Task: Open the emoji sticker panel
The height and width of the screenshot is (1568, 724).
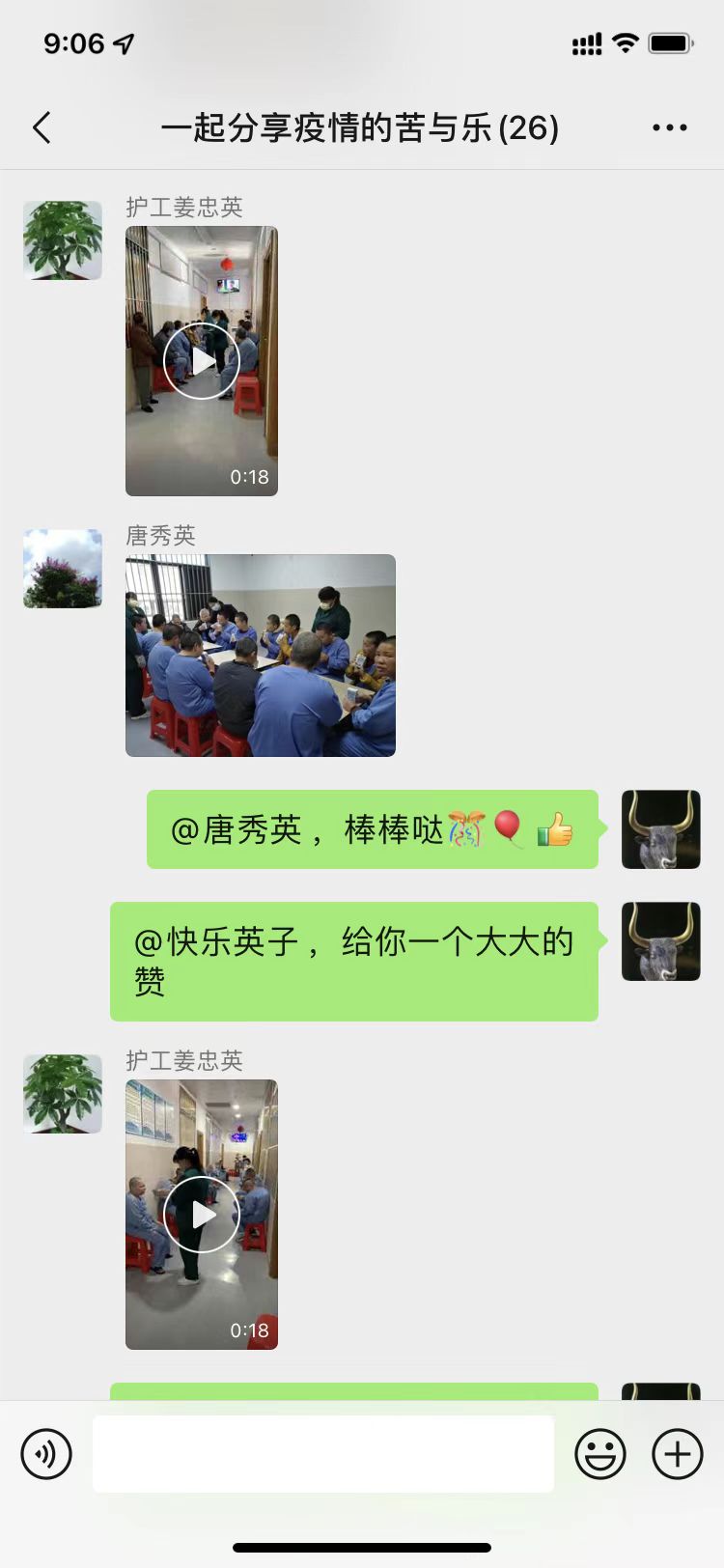Action: 600,1453
